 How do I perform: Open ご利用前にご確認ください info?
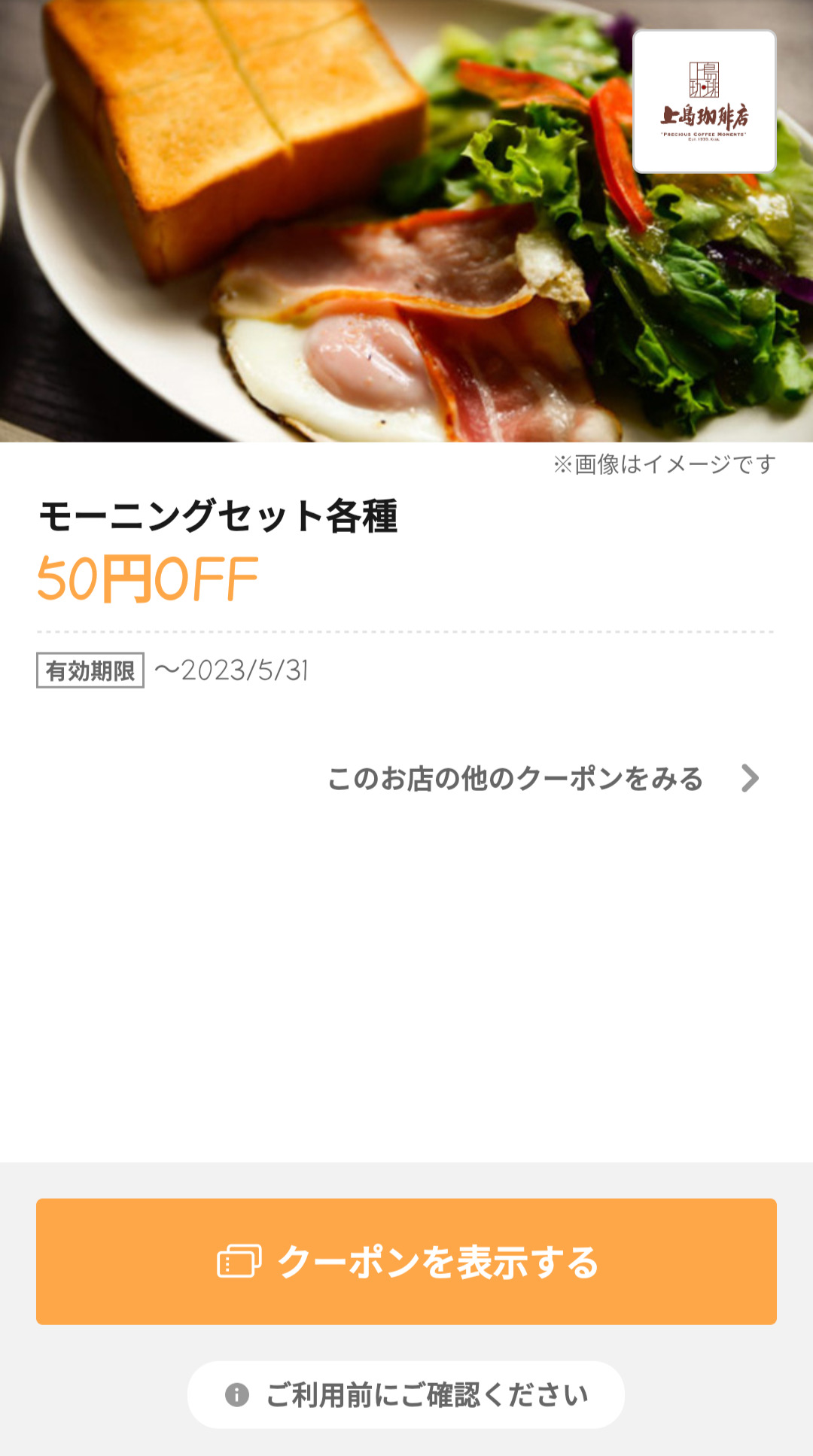pos(406,1394)
